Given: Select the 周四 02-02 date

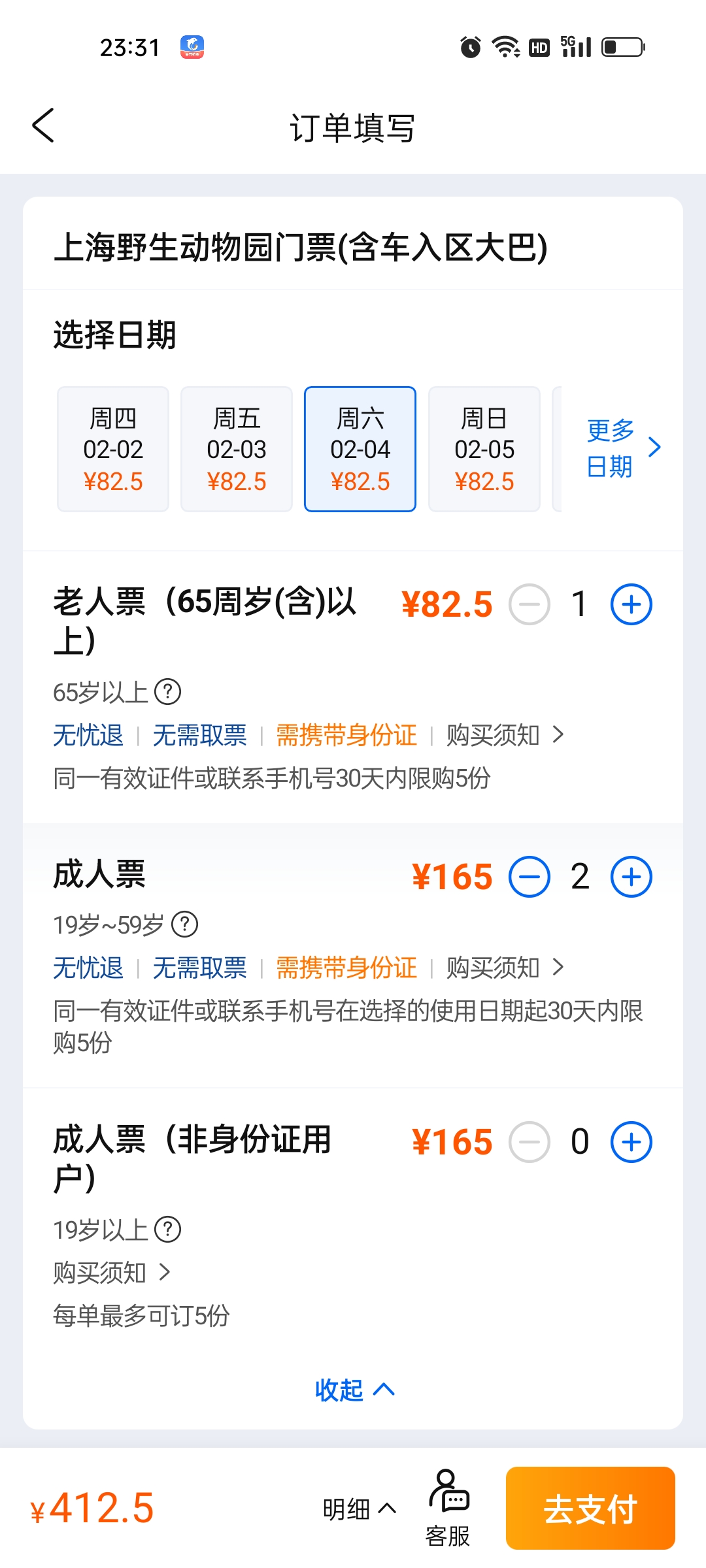Looking at the screenshot, I should (x=113, y=449).
